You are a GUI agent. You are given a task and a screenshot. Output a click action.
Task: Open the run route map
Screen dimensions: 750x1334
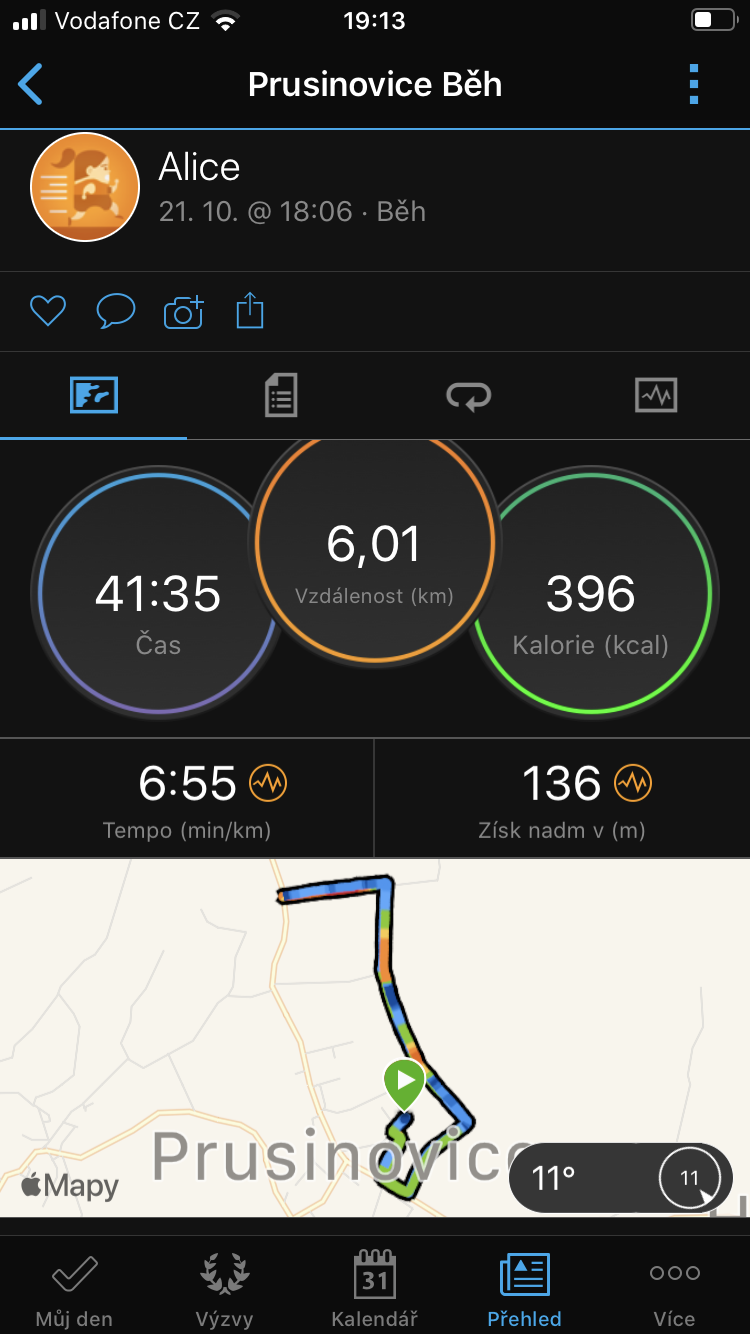[375, 1037]
